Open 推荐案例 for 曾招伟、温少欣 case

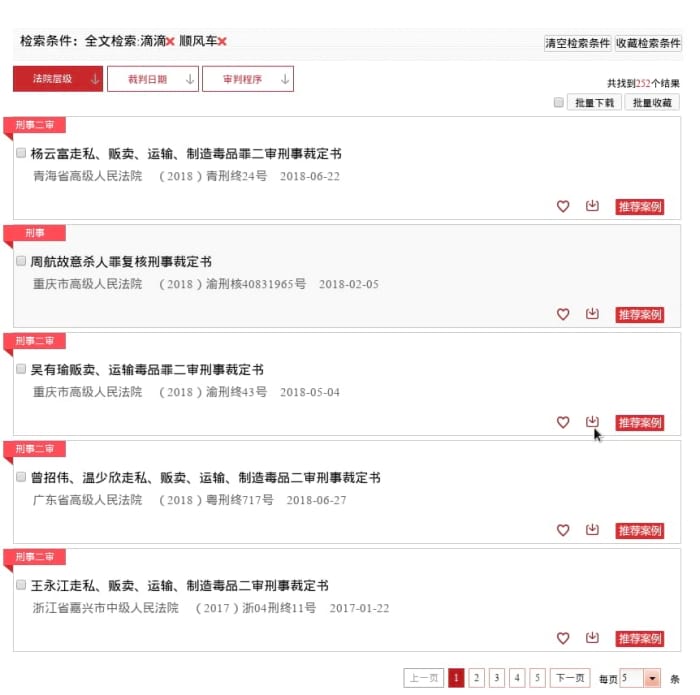pos(640,531)
